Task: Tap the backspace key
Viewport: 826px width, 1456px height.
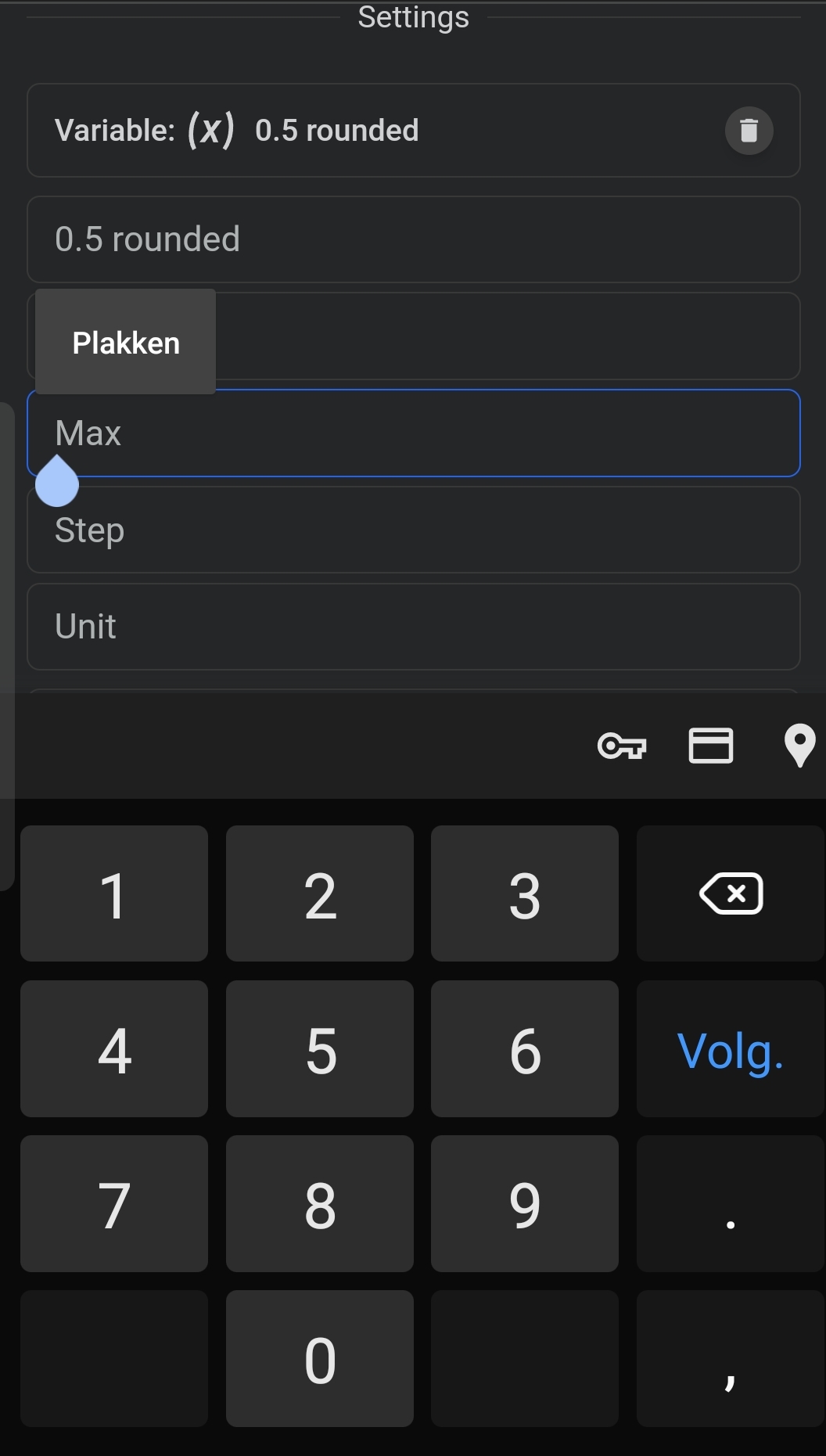Action: [x=731, y=893]
